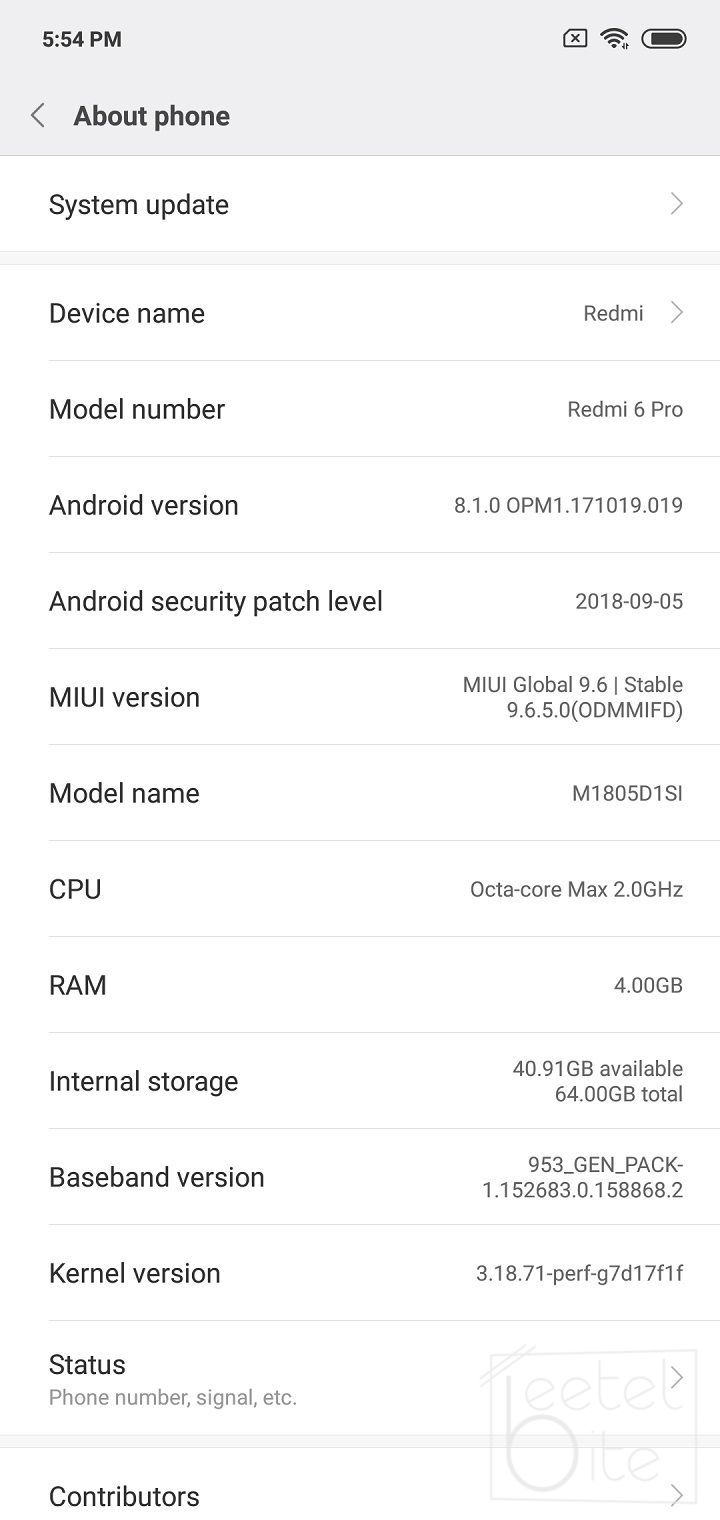Open the Contributors row

click(360, 1496)
